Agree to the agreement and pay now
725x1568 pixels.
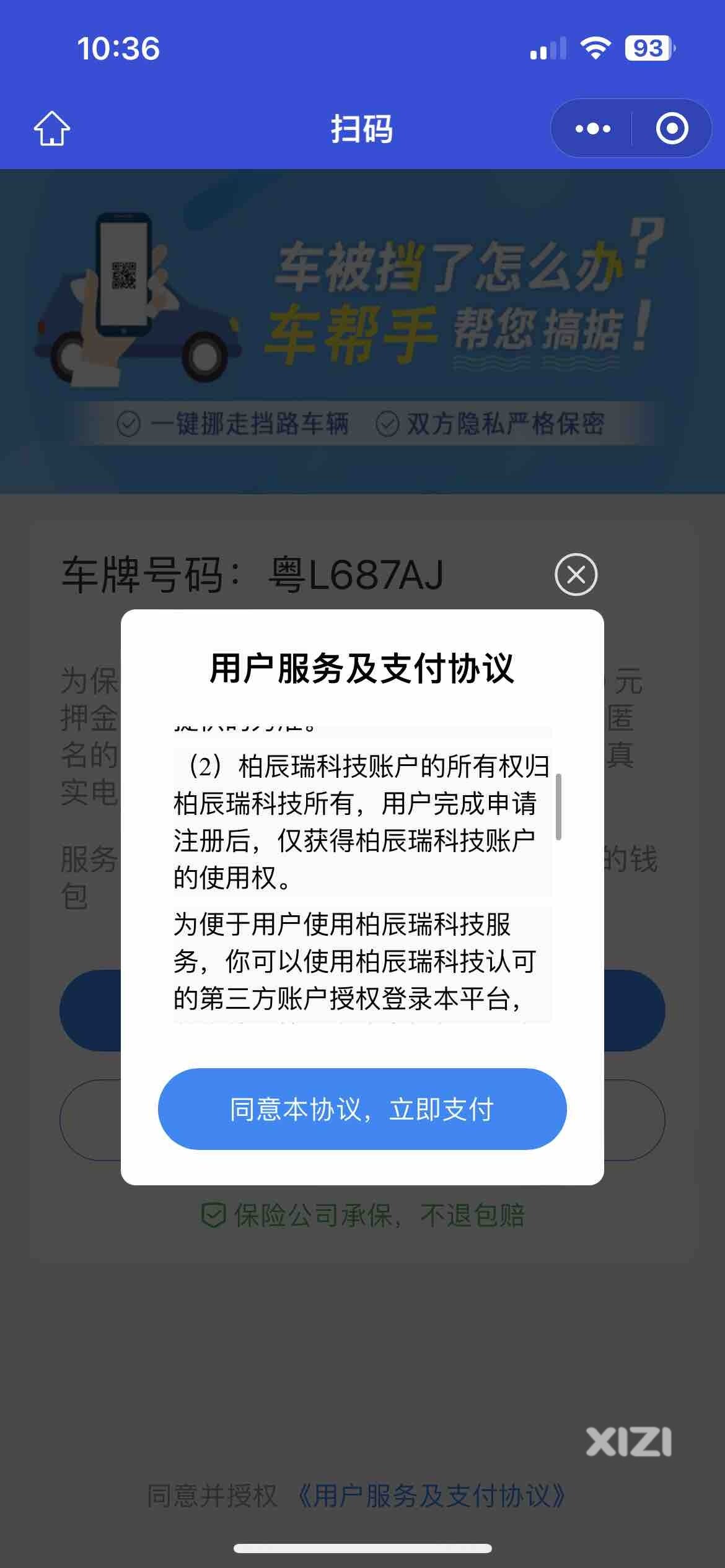pos(362,1108)
